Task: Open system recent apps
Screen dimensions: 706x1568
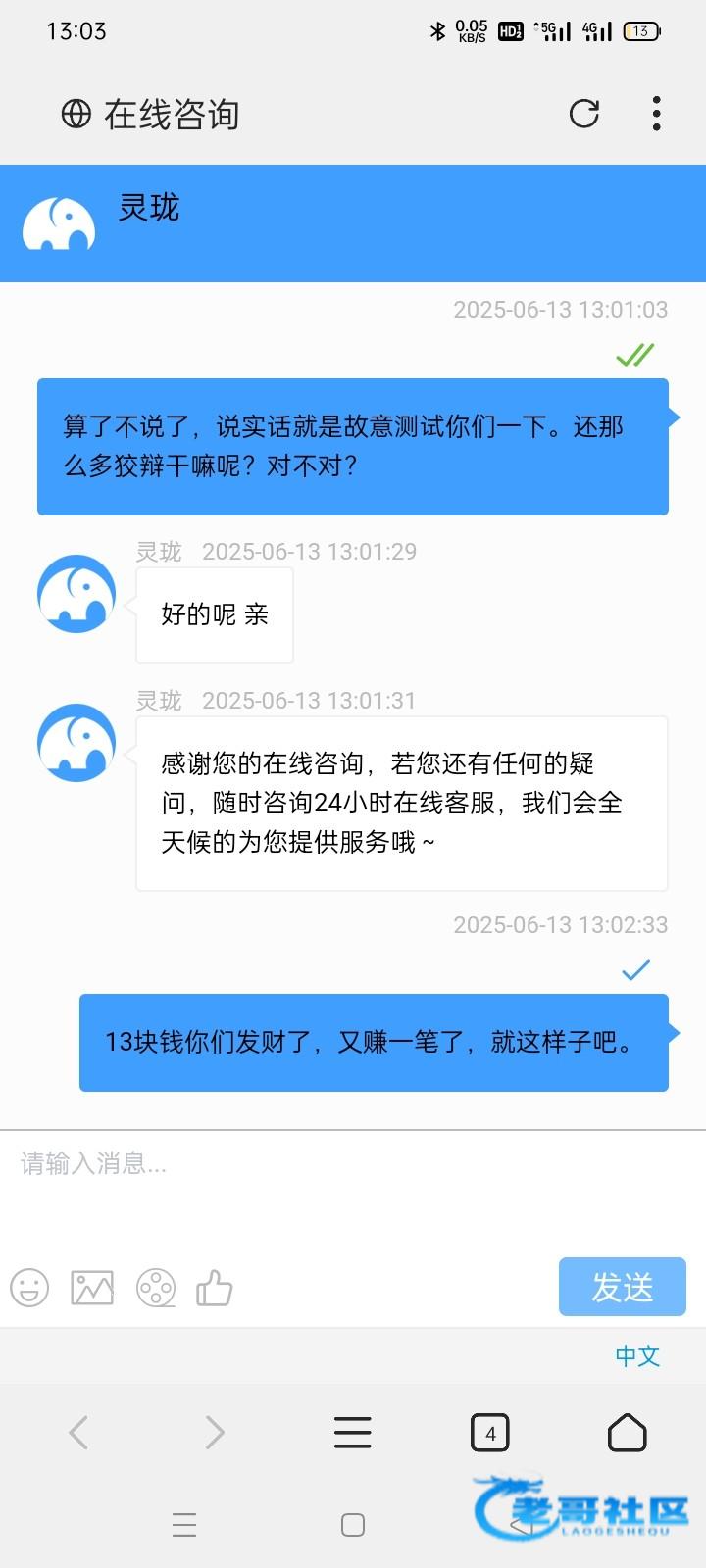Action: pos(184,1525)
